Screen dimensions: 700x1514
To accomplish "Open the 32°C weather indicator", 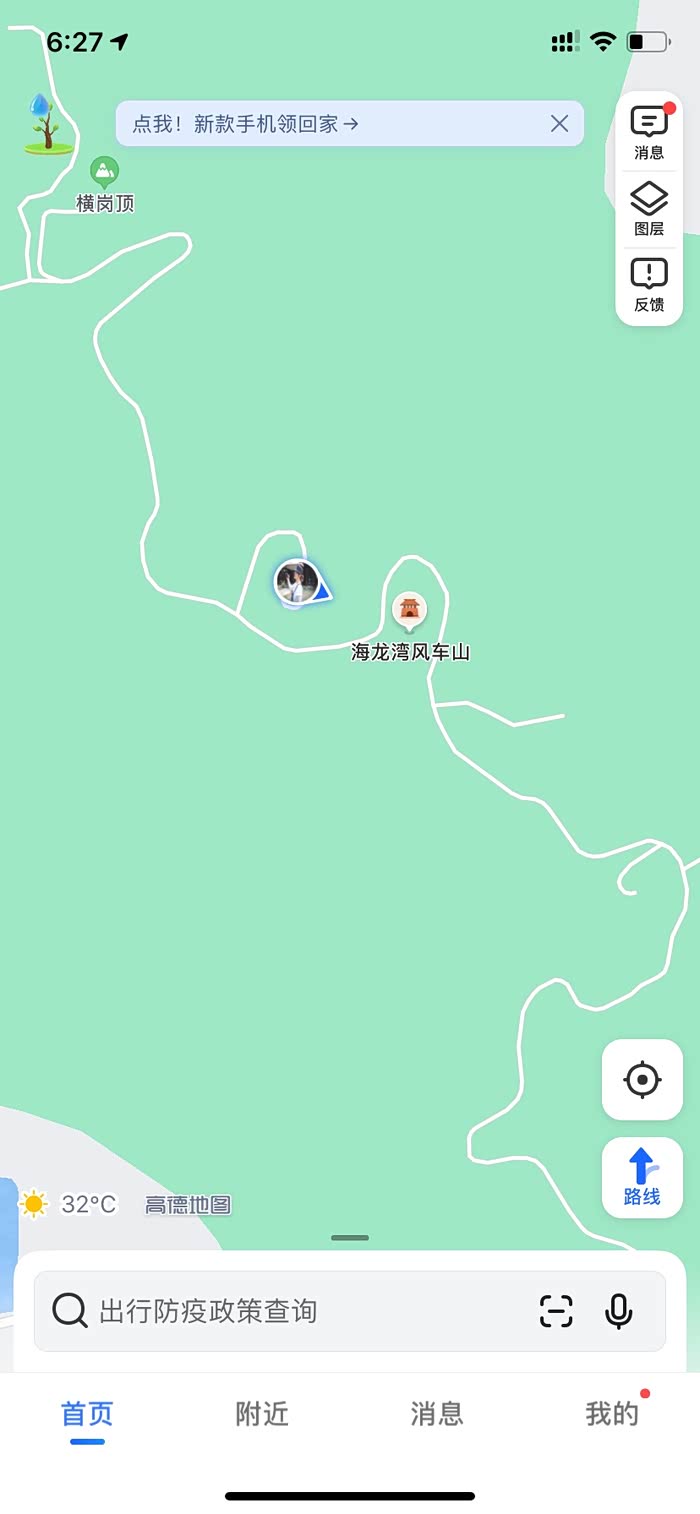I will pyautogui.click(x=69, y=1204).
